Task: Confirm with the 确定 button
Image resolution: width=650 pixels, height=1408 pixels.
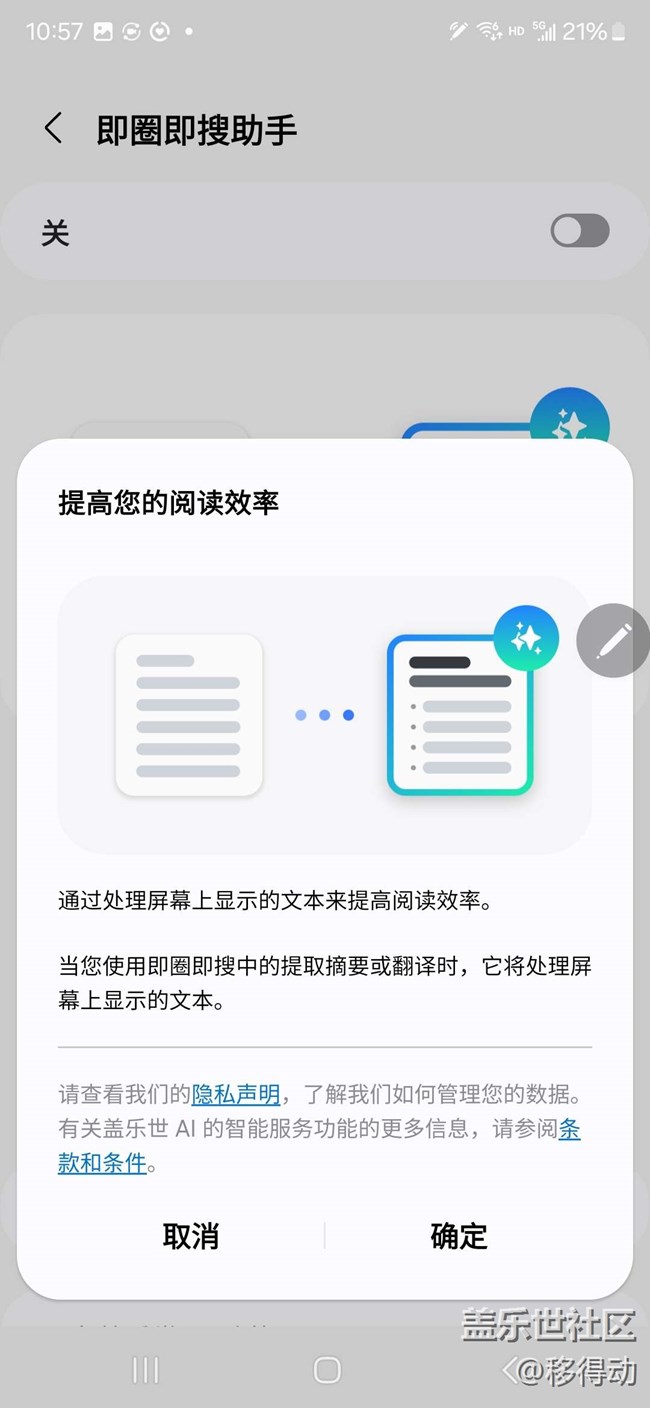Action: 458,1236
